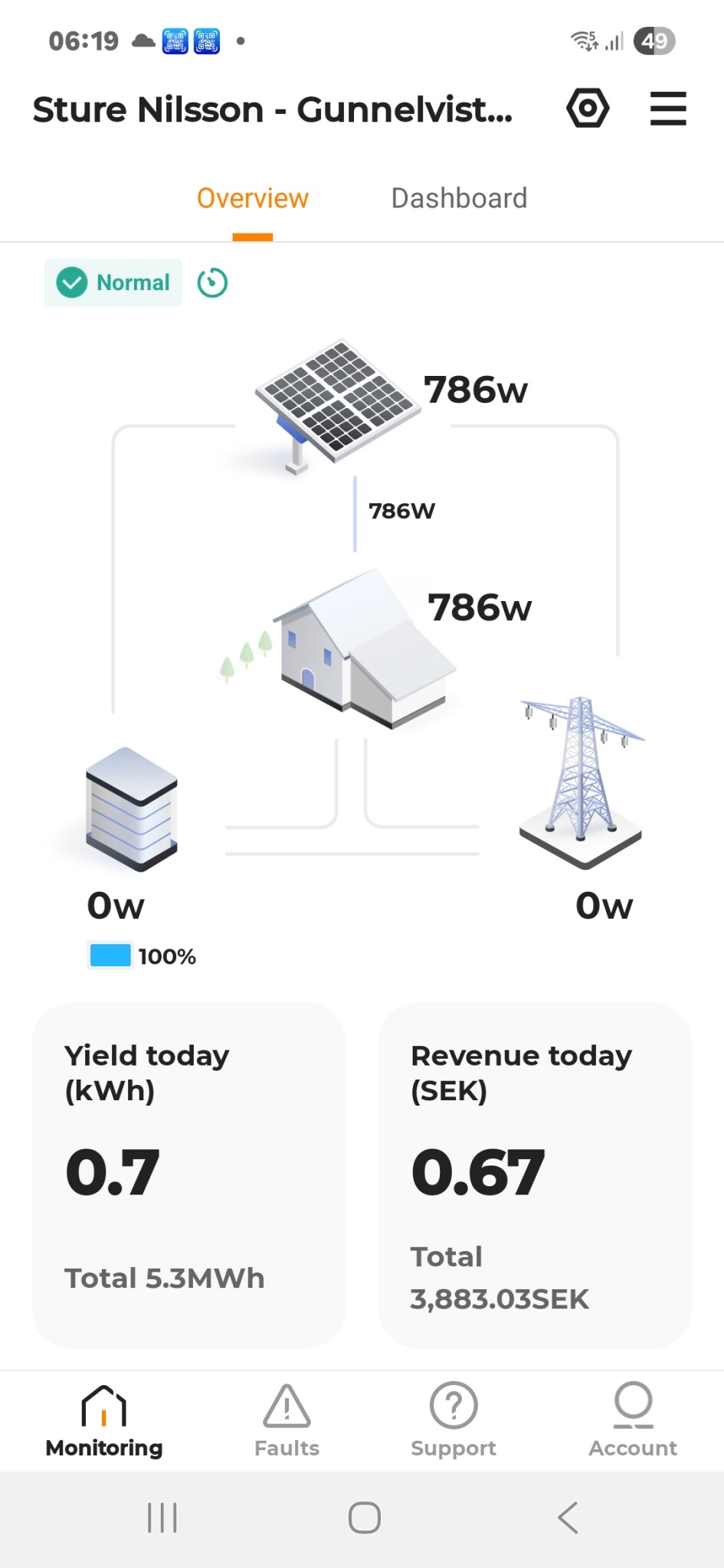Open the Faults tab

pyautogui.click(x=287, y=1421)
